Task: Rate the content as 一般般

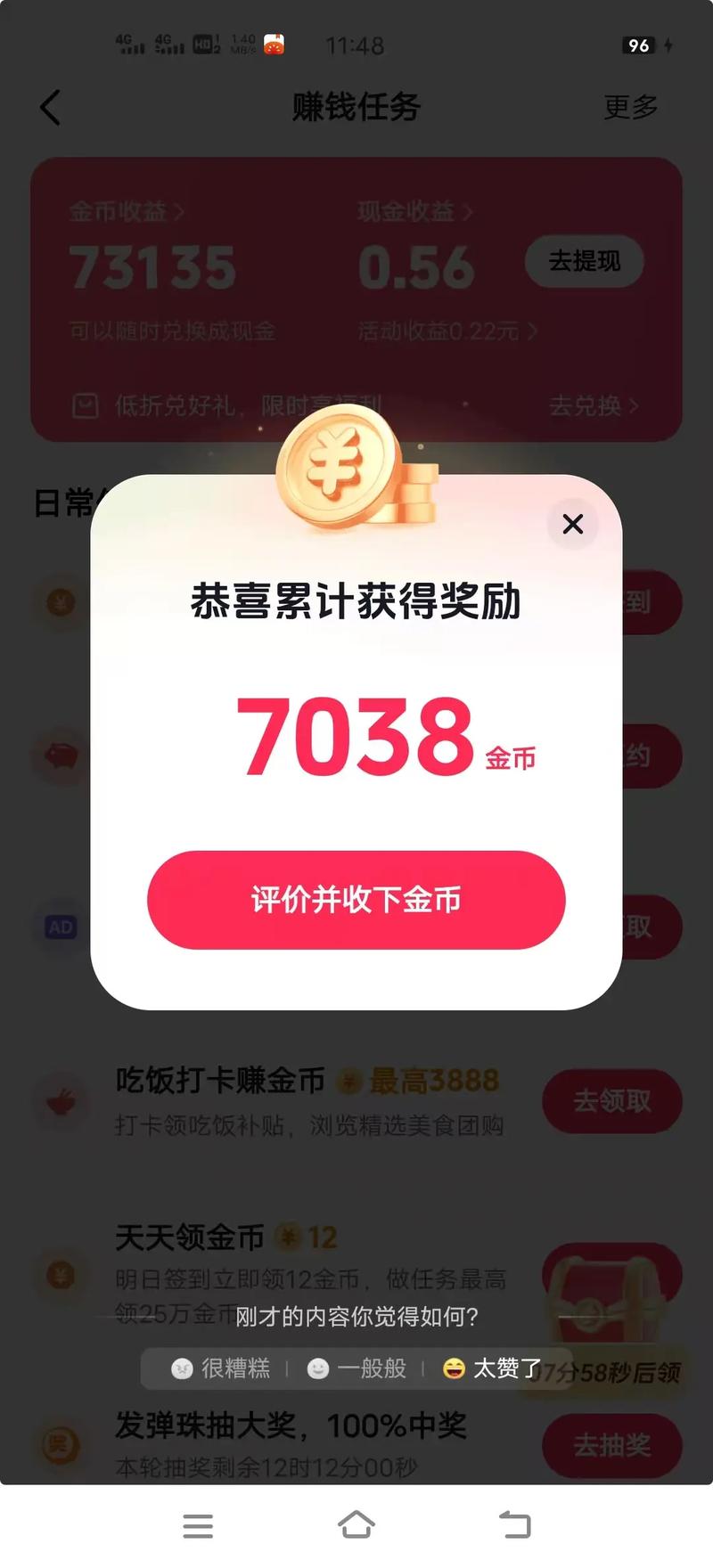Action: (x=356, y=1368)
